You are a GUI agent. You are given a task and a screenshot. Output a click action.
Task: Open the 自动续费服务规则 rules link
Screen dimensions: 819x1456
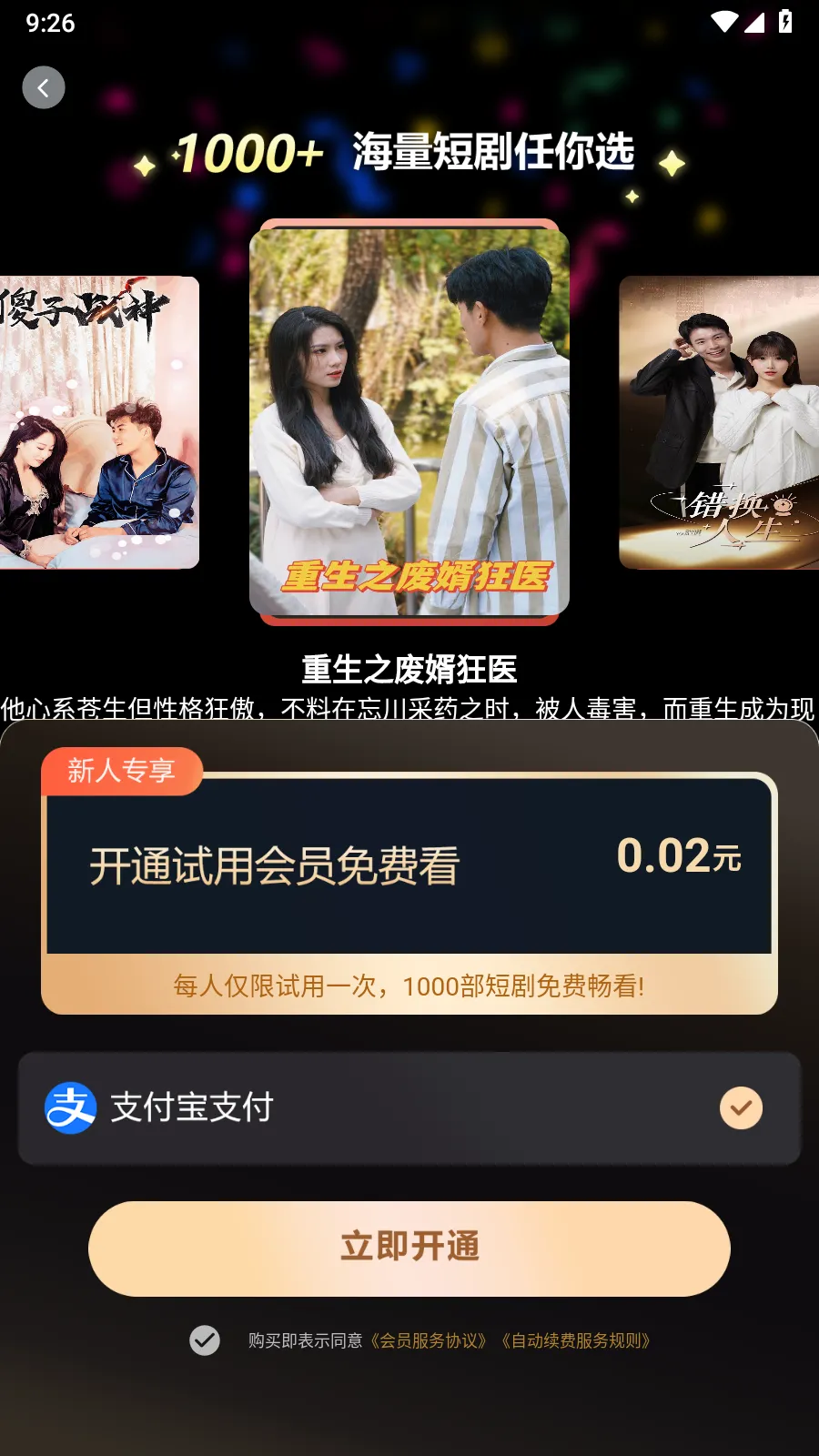(577, 1340)
